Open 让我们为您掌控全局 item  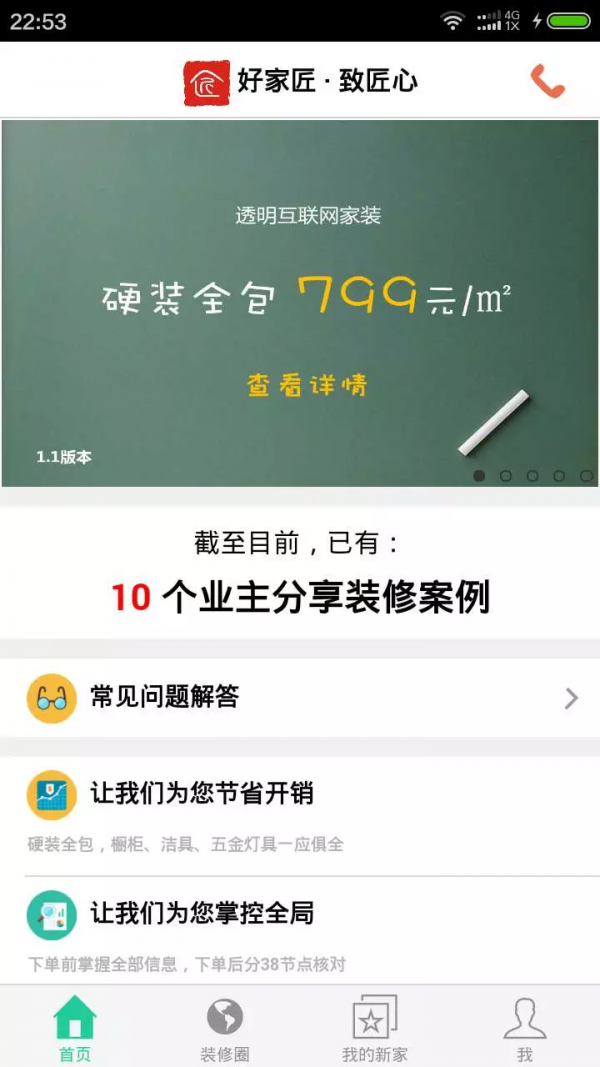pyautogui.click(x=300, y=930)
